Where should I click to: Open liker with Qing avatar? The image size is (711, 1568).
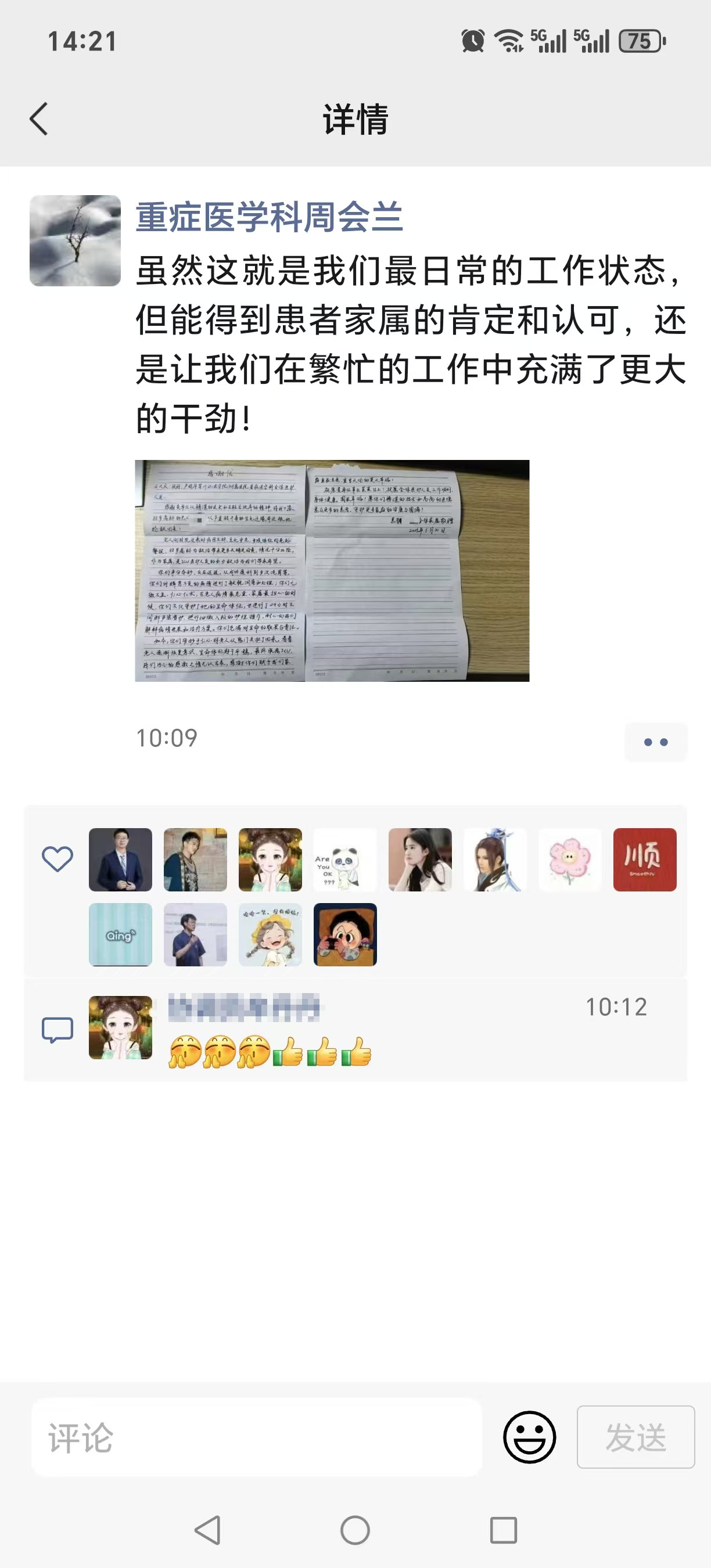(x=120, y=934)
